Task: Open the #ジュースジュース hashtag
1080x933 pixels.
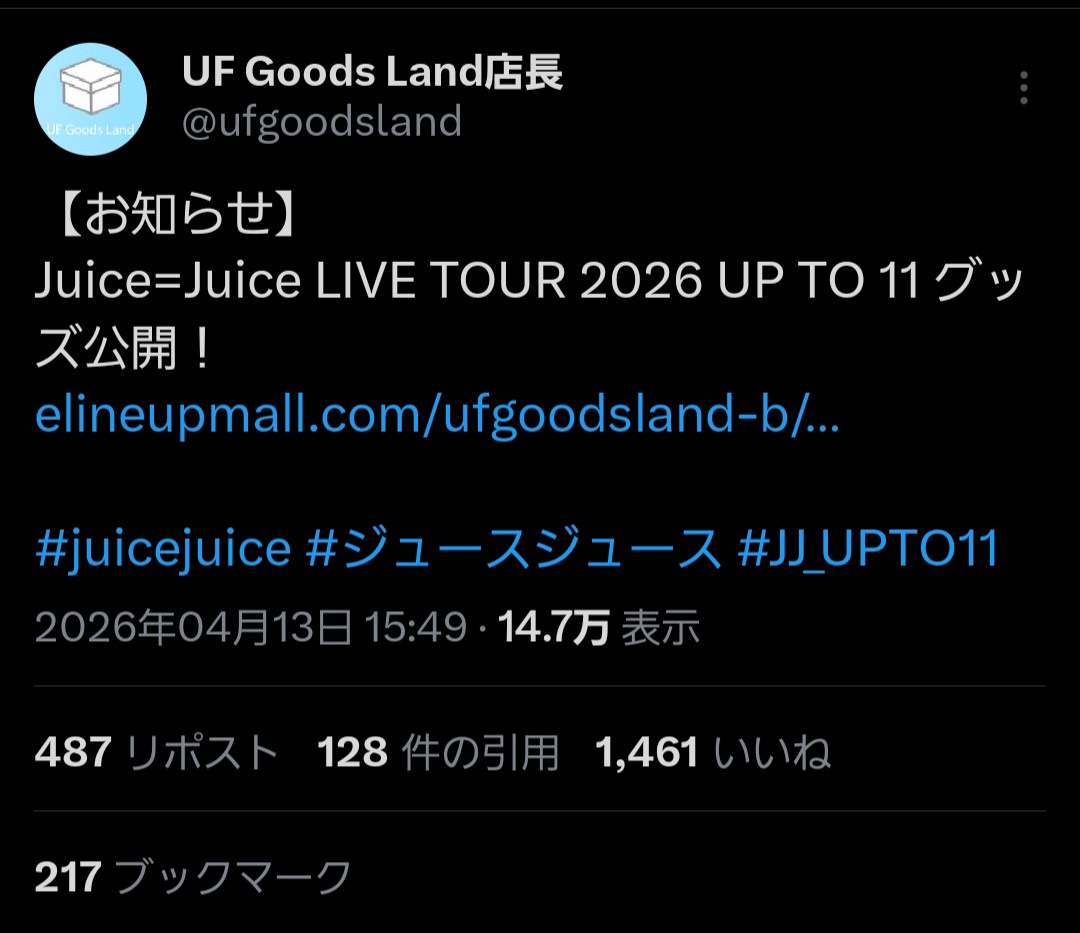Action: coord(512,550)
